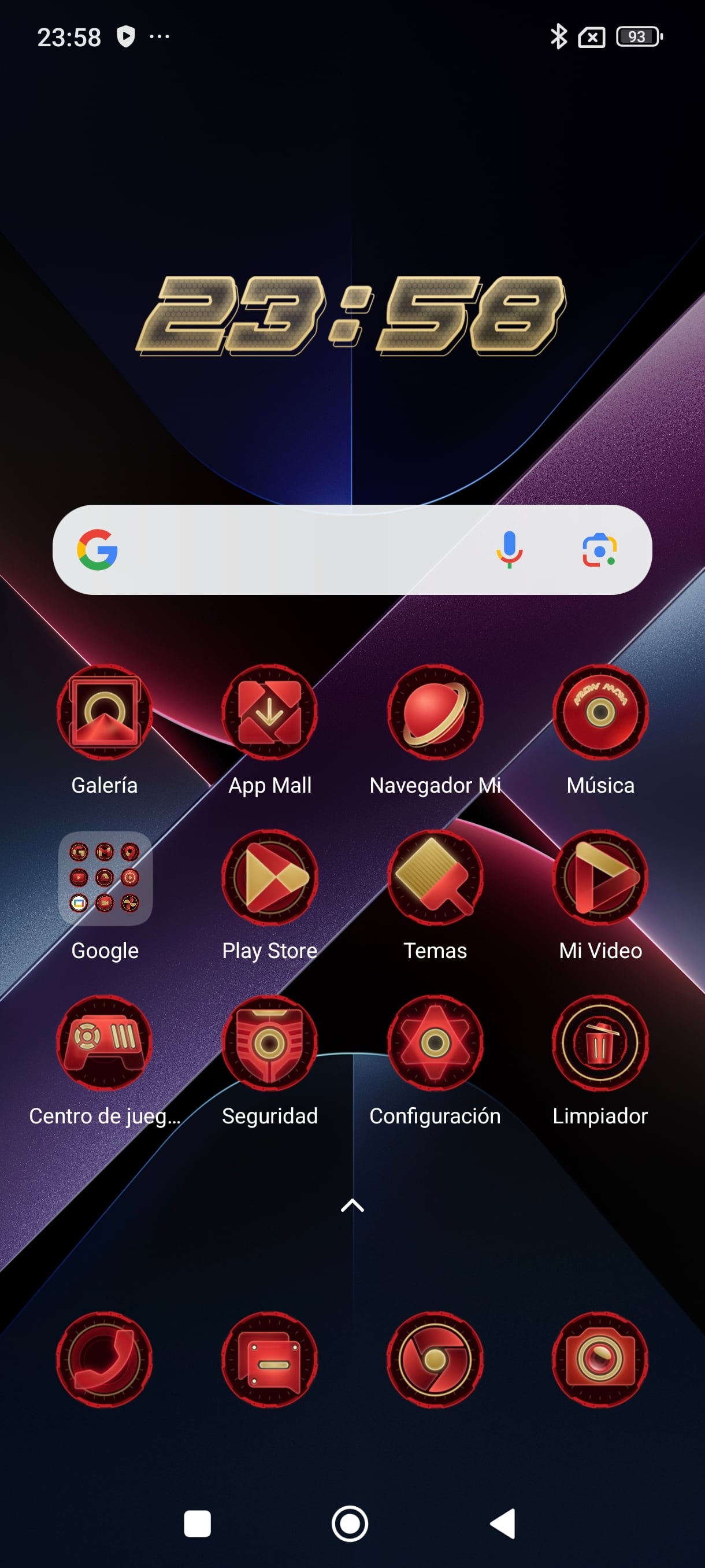Viewport: 705px width, 1568px height.
Task: Tap the Google search bar
Action: [x=292, y=550]
